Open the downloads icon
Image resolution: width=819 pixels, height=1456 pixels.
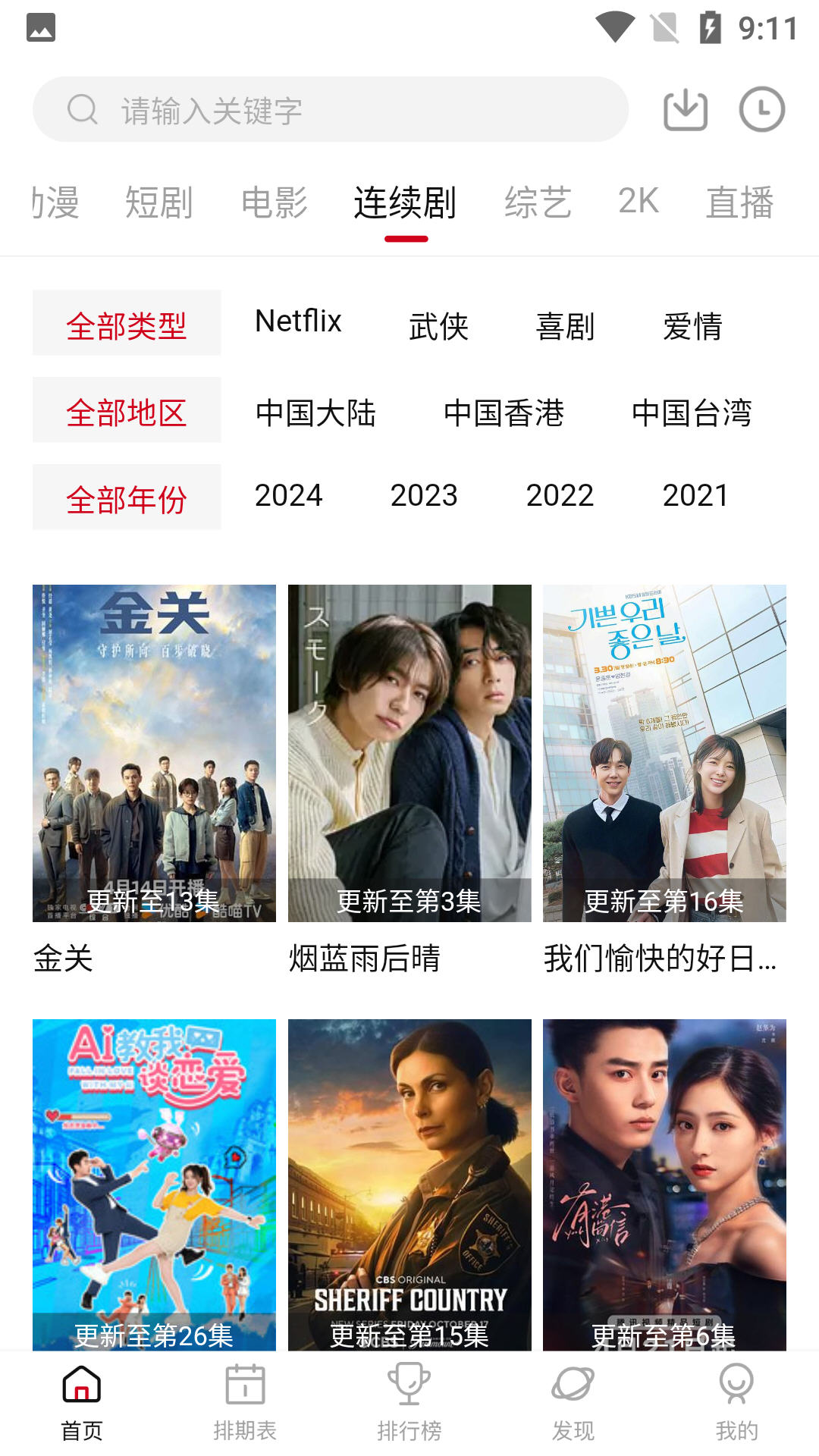686,110
